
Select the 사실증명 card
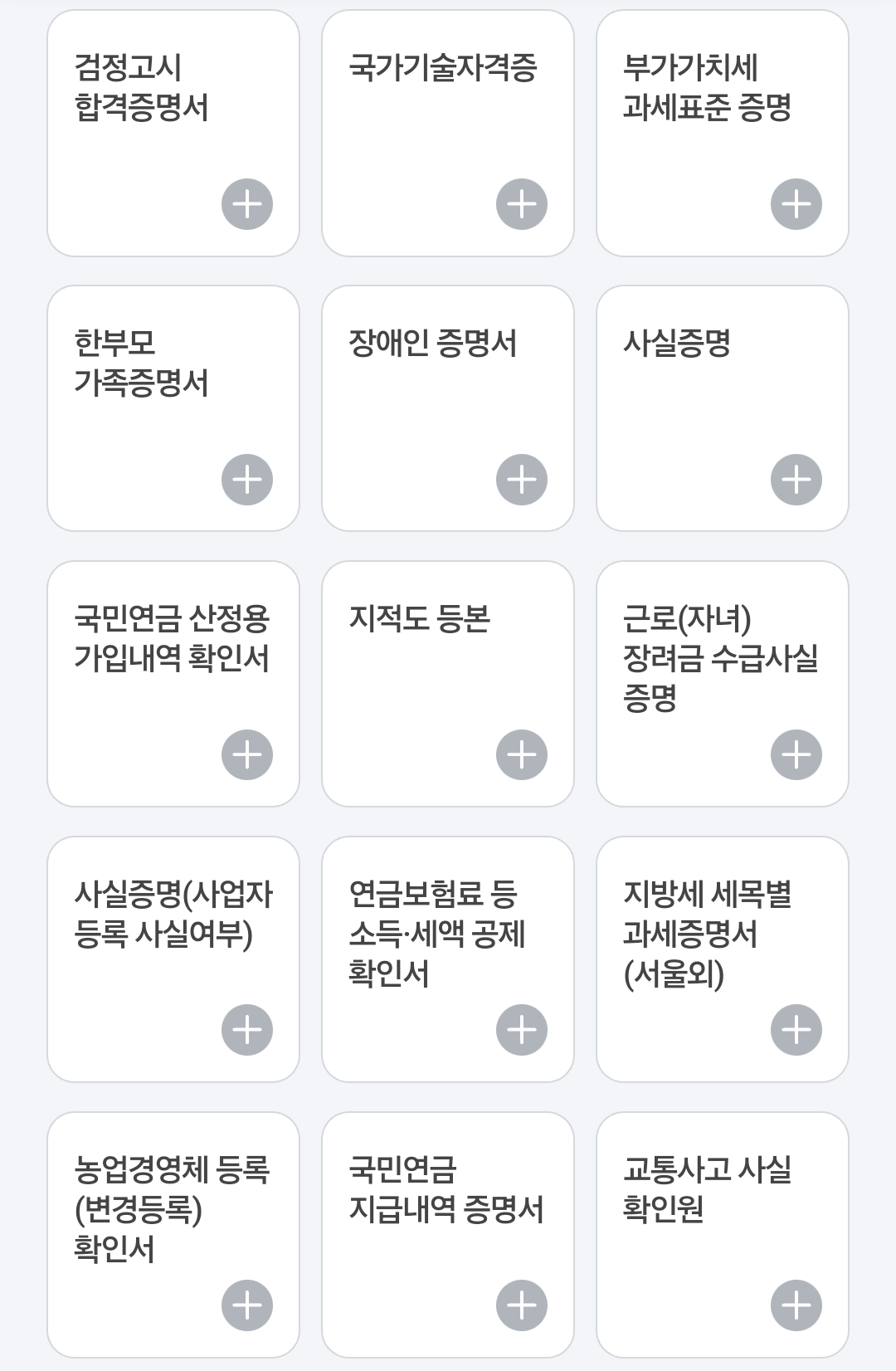point(722,390)
